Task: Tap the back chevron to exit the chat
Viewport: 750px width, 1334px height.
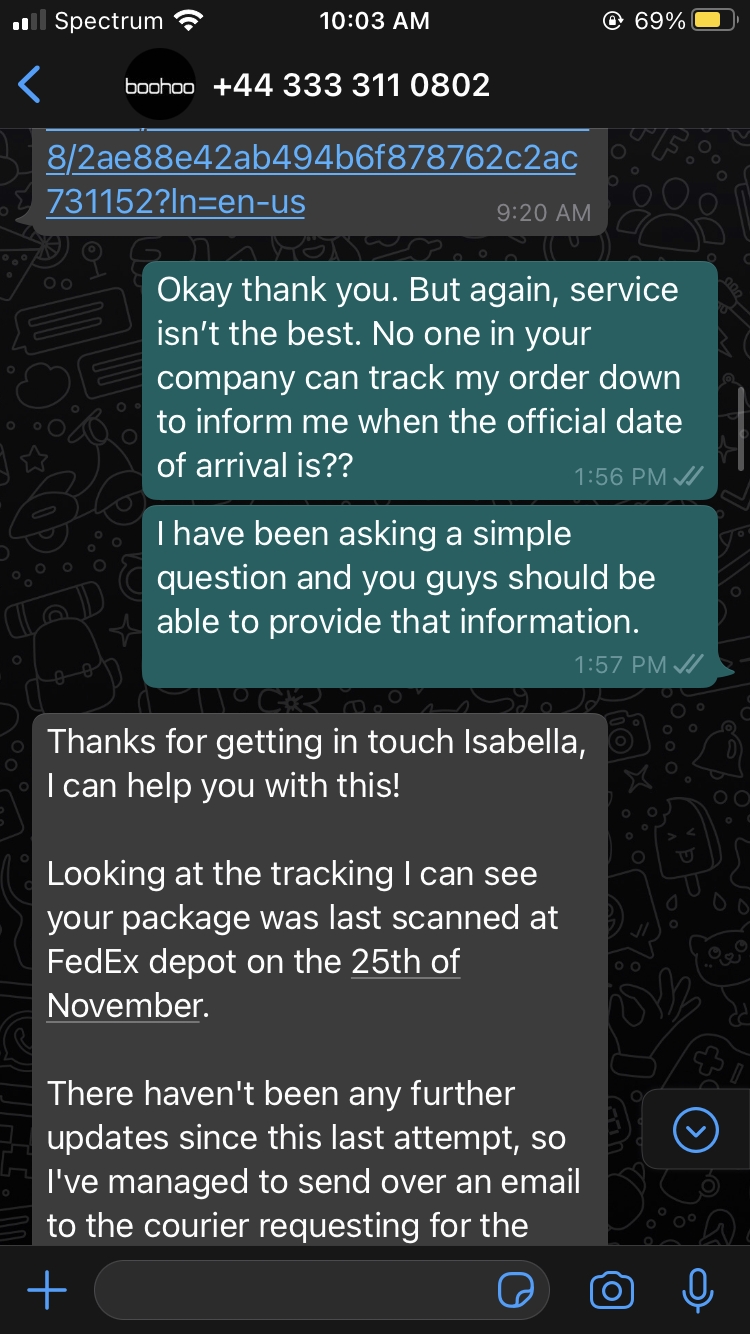Action: 30,85
